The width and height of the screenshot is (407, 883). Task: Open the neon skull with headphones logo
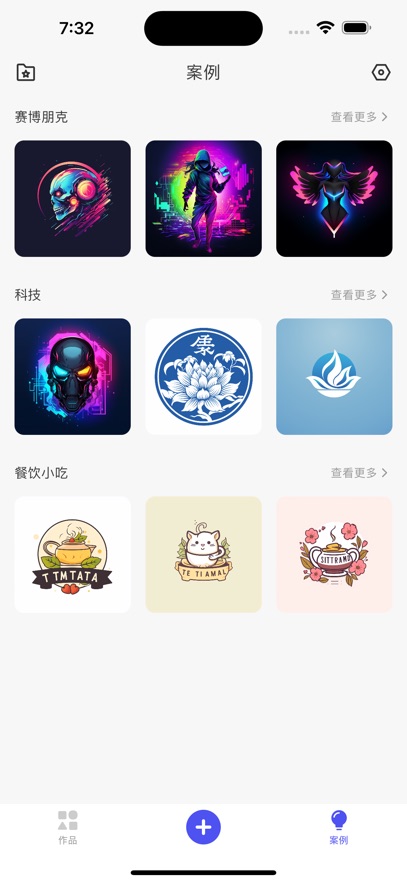coord(73,198)
